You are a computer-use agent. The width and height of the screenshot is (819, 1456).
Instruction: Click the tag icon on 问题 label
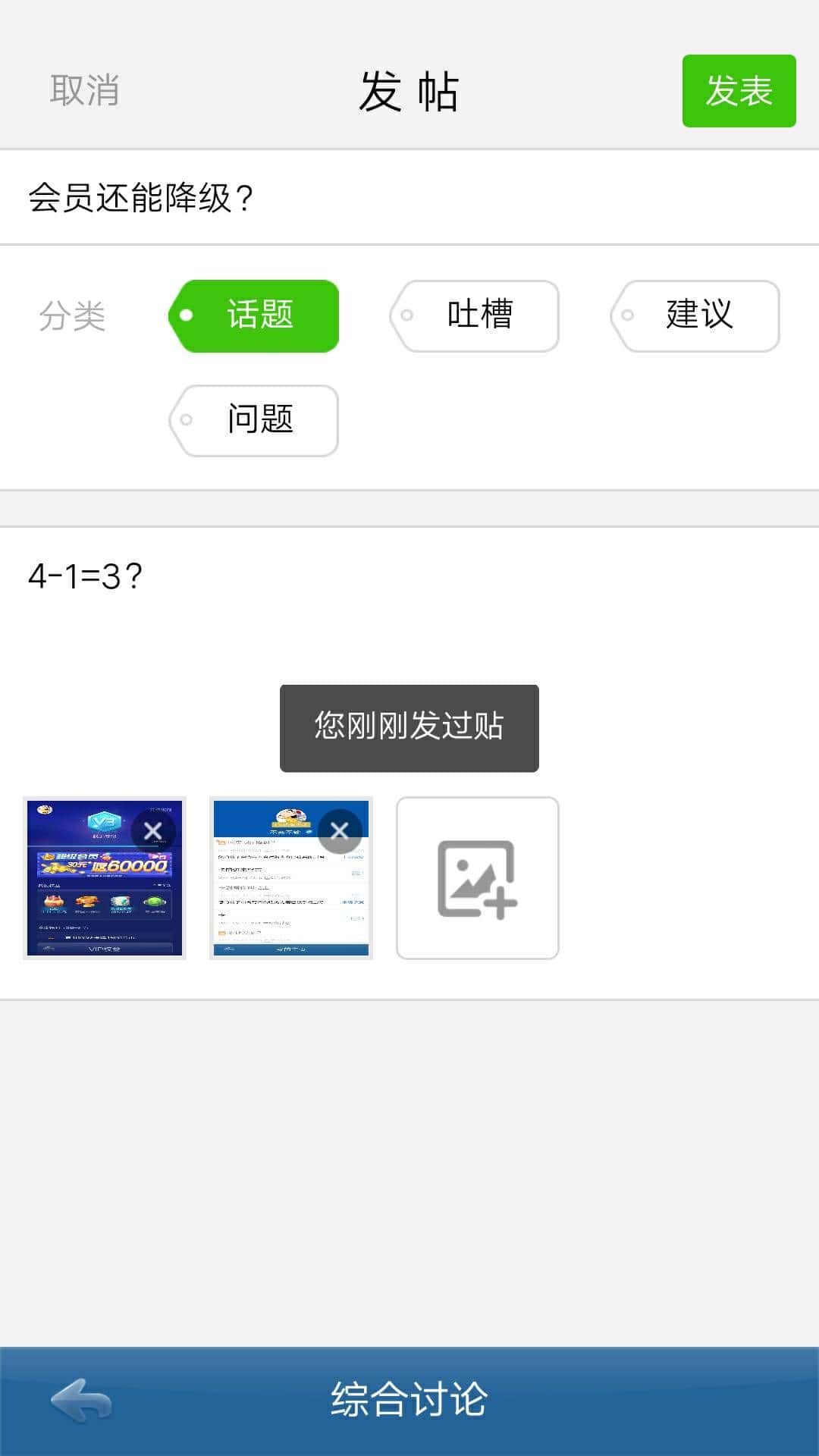(x=187, y=420)
